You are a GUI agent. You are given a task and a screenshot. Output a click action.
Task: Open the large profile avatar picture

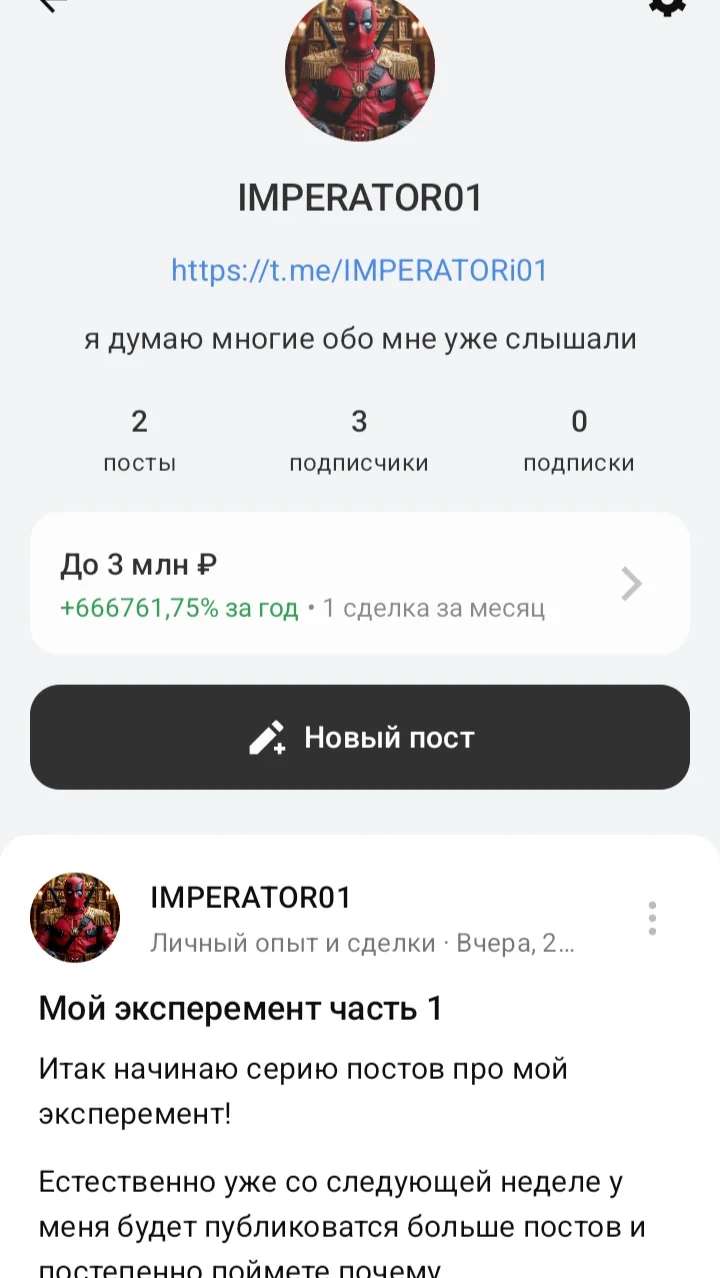coord(360,67)
